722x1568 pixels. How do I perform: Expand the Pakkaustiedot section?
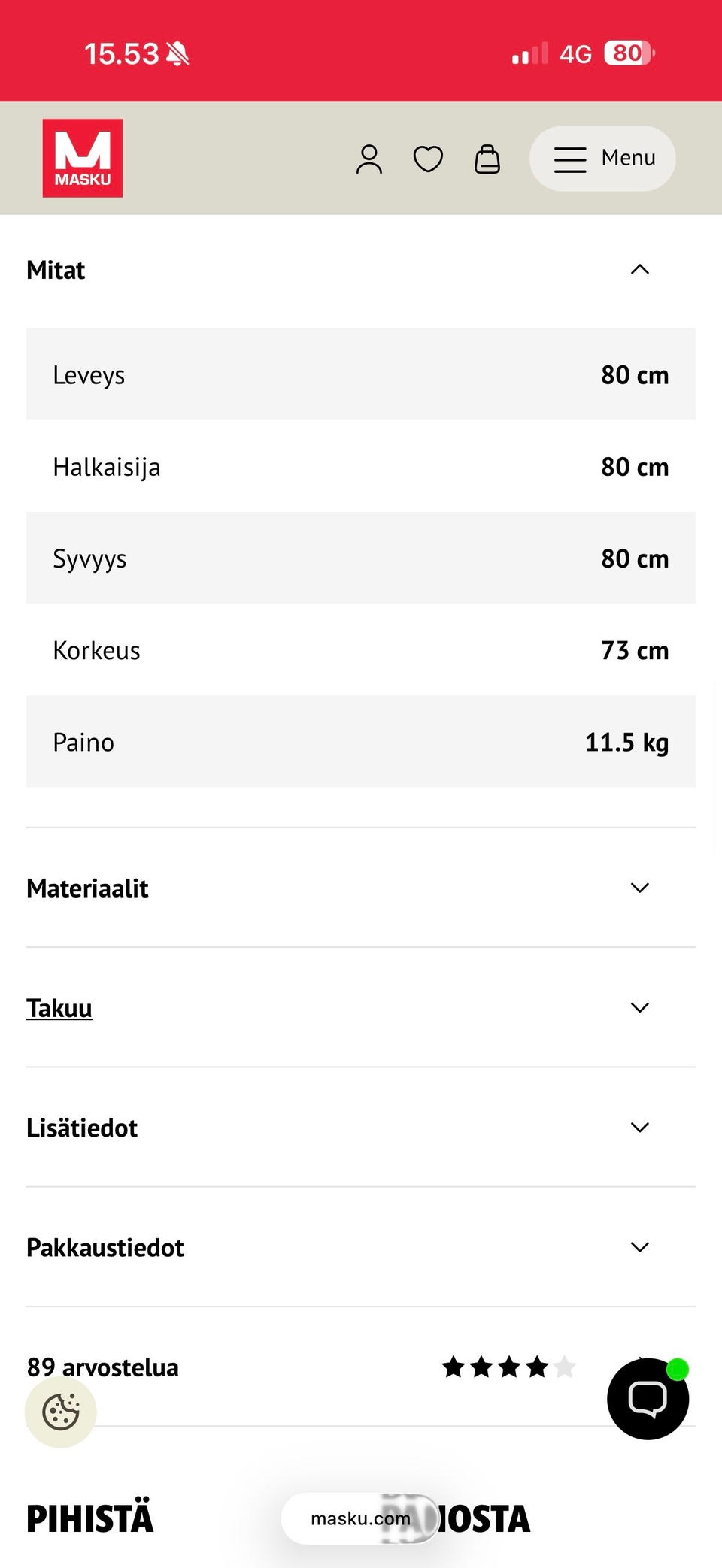[639, 1246]
